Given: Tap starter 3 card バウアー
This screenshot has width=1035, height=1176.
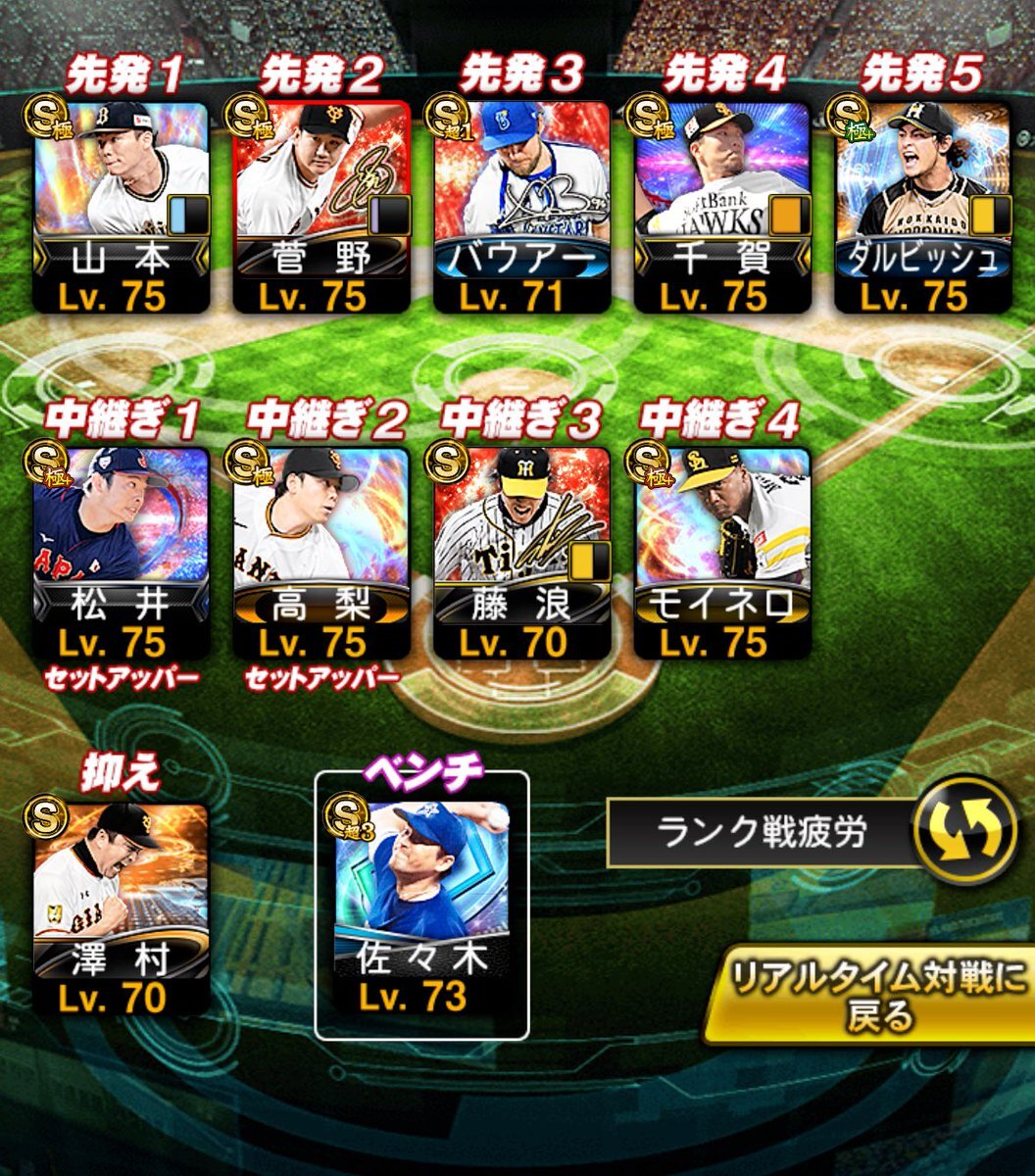Looking at the screenshot, I should point(520,205).
